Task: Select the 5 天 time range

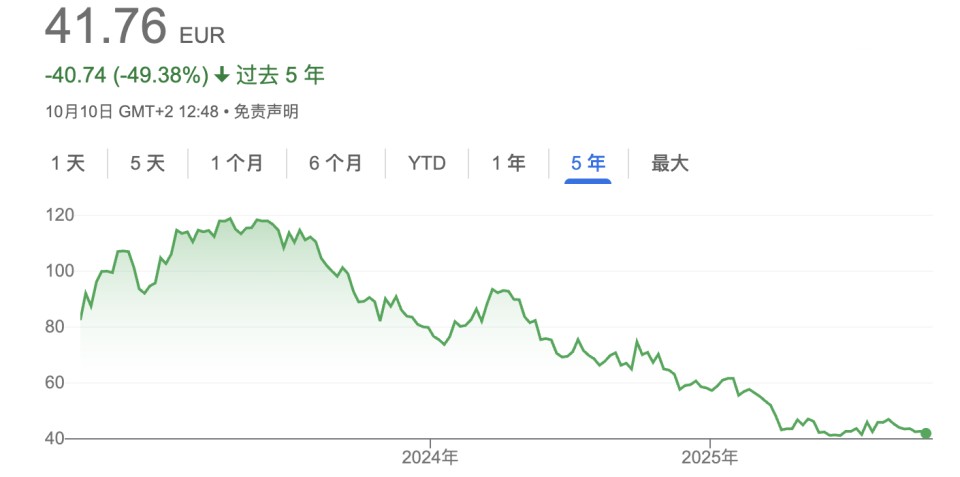Action: coord(147,163)
